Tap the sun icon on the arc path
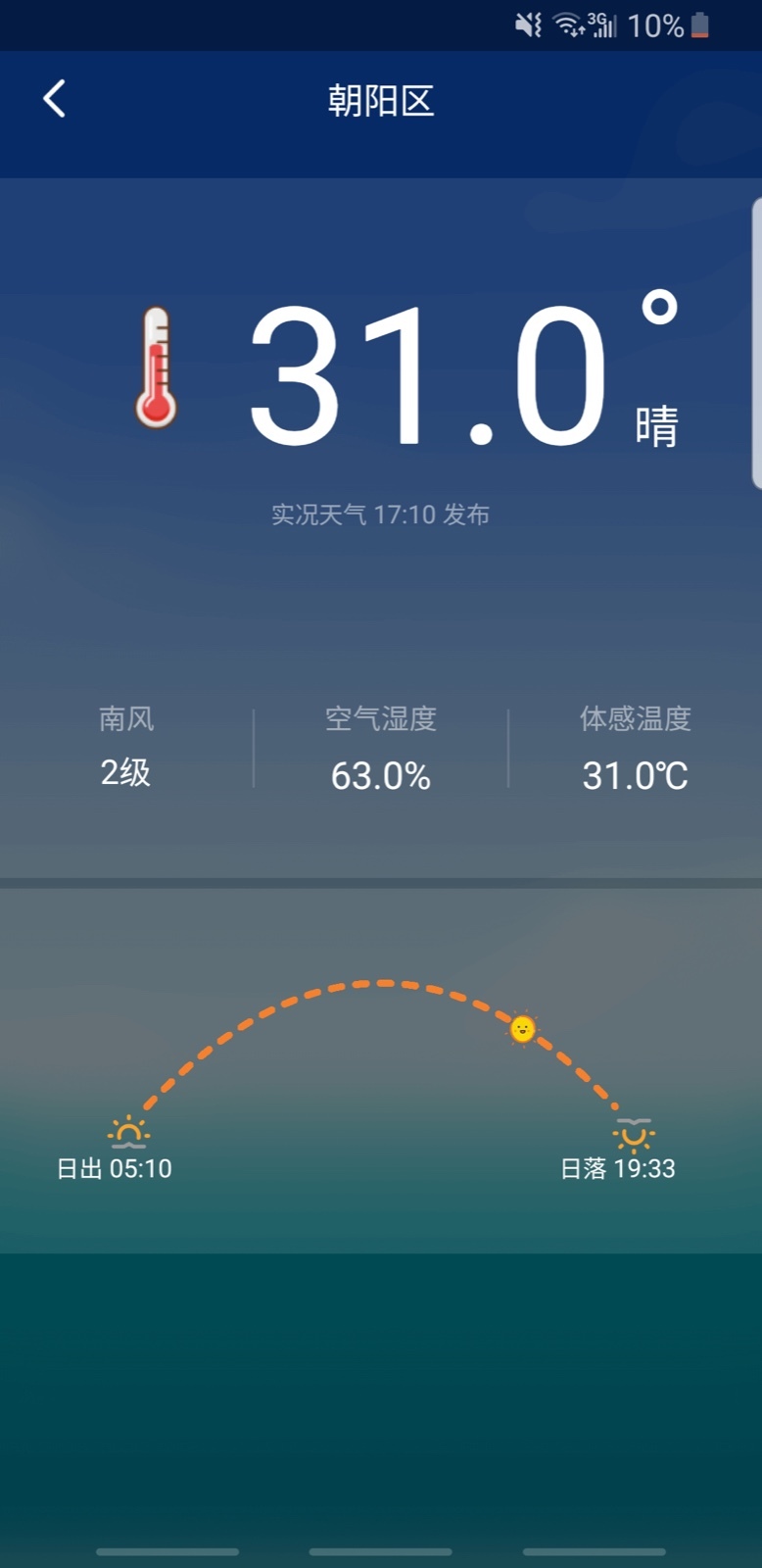 click(x=522, y=1029)
